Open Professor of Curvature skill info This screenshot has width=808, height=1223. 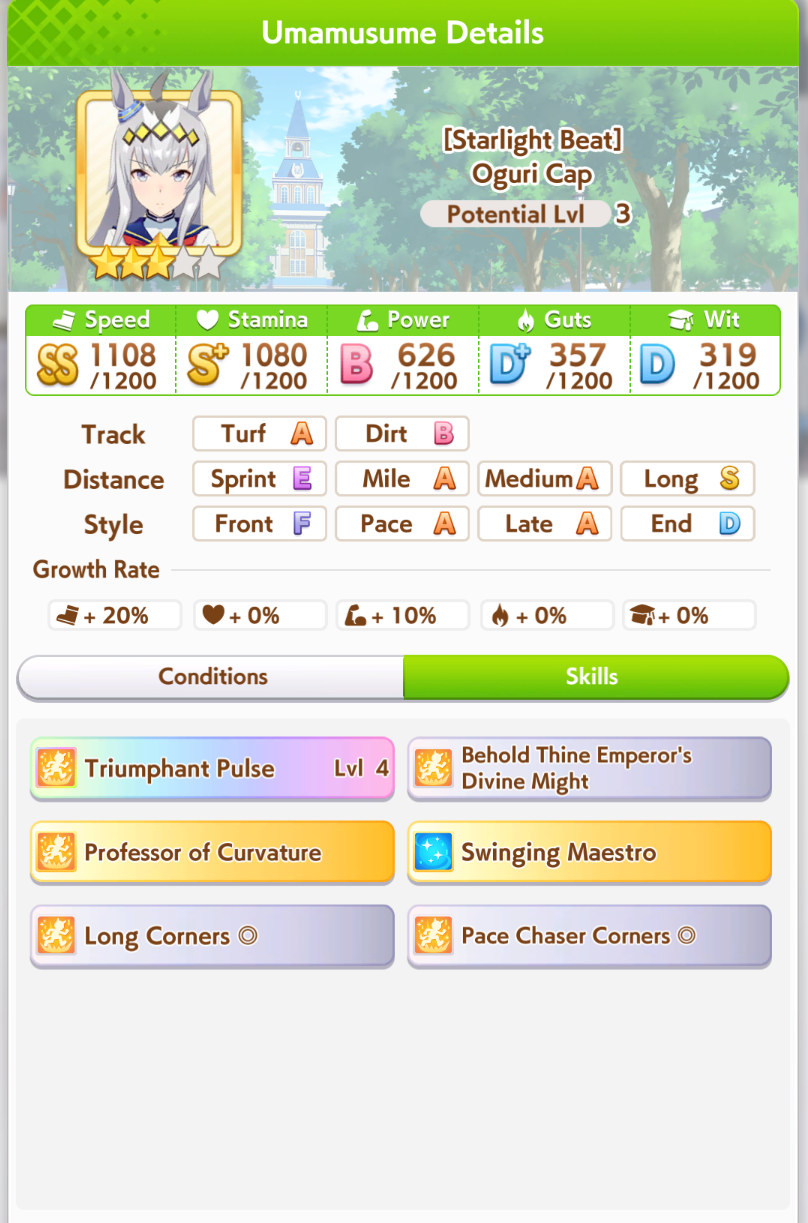212,852
